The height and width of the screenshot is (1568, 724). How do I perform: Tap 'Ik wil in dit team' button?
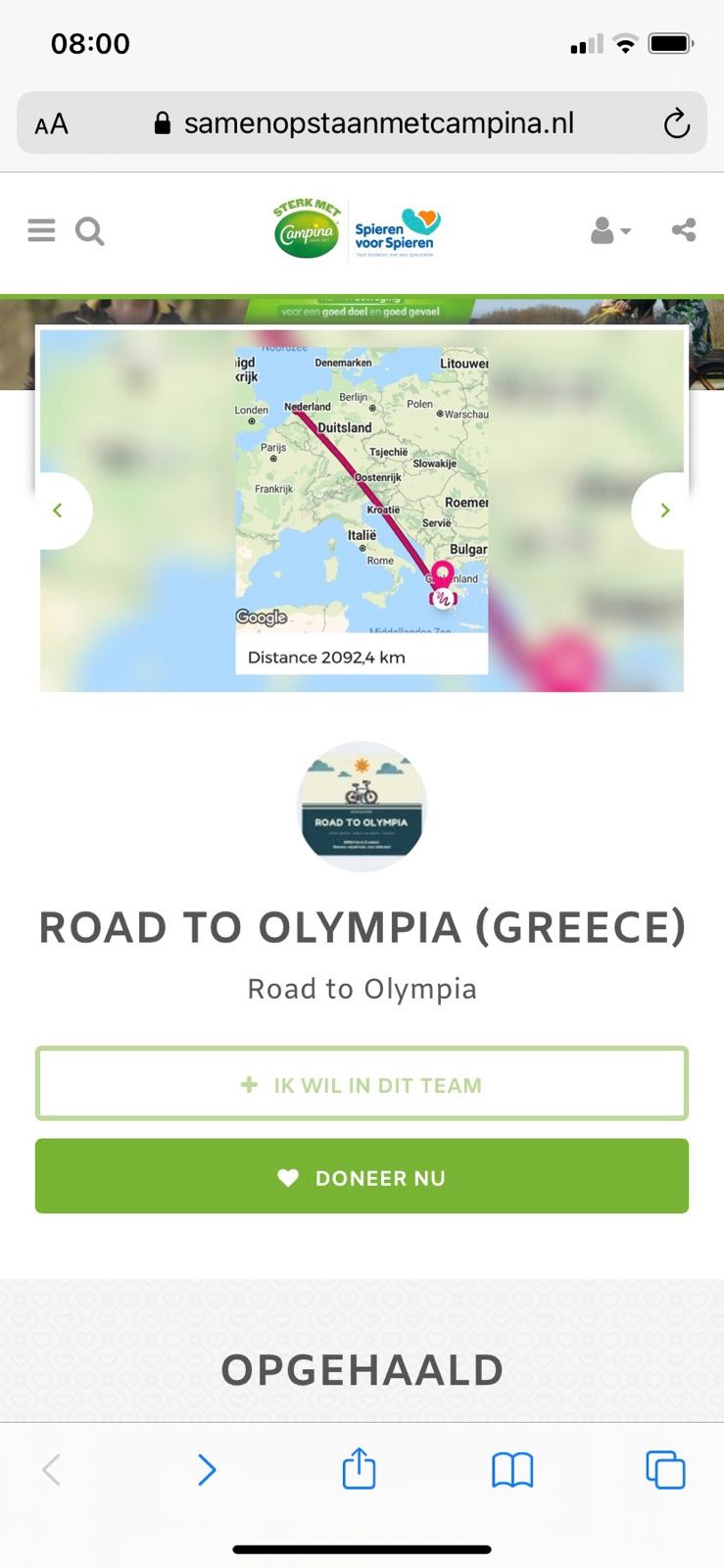click(x=362, y=1084)
